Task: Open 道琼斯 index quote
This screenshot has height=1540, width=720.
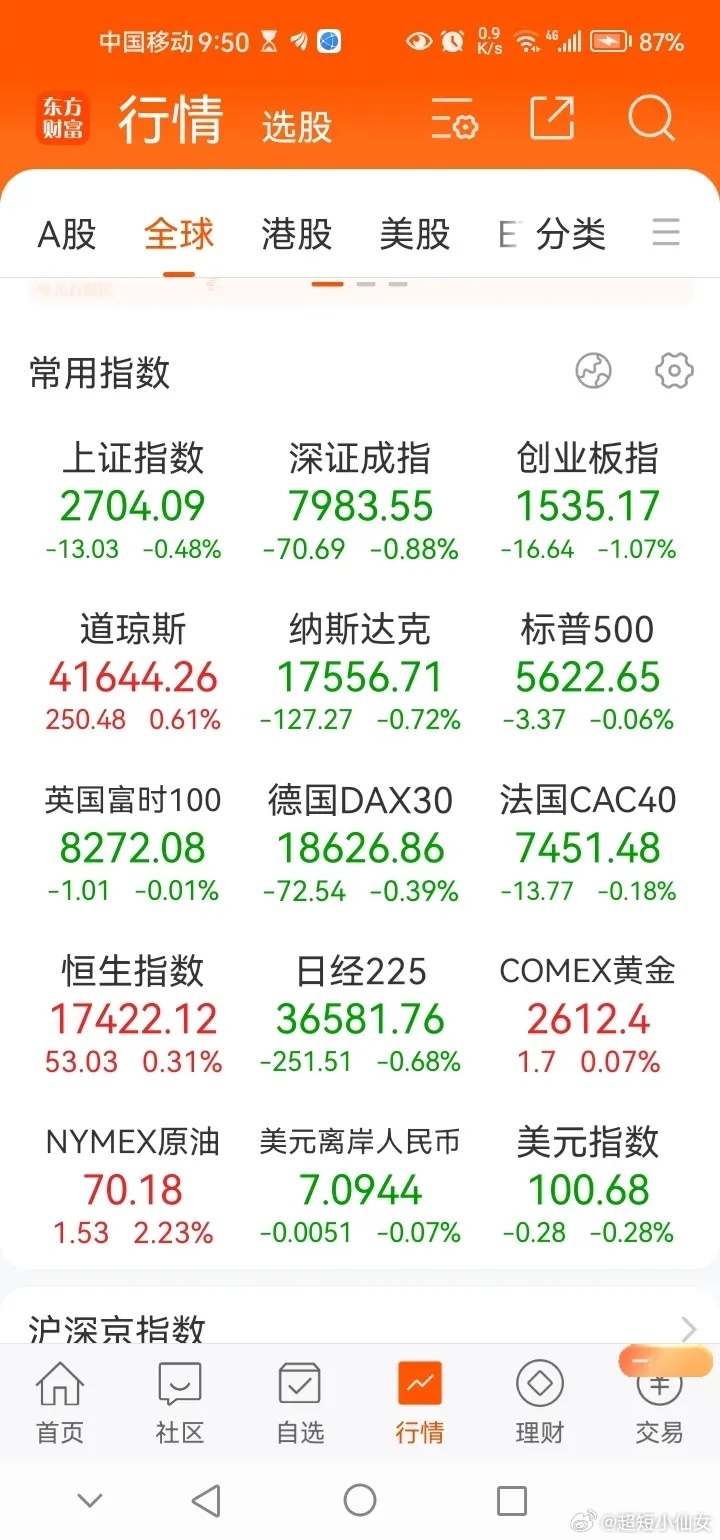Action: click(133, 672)
